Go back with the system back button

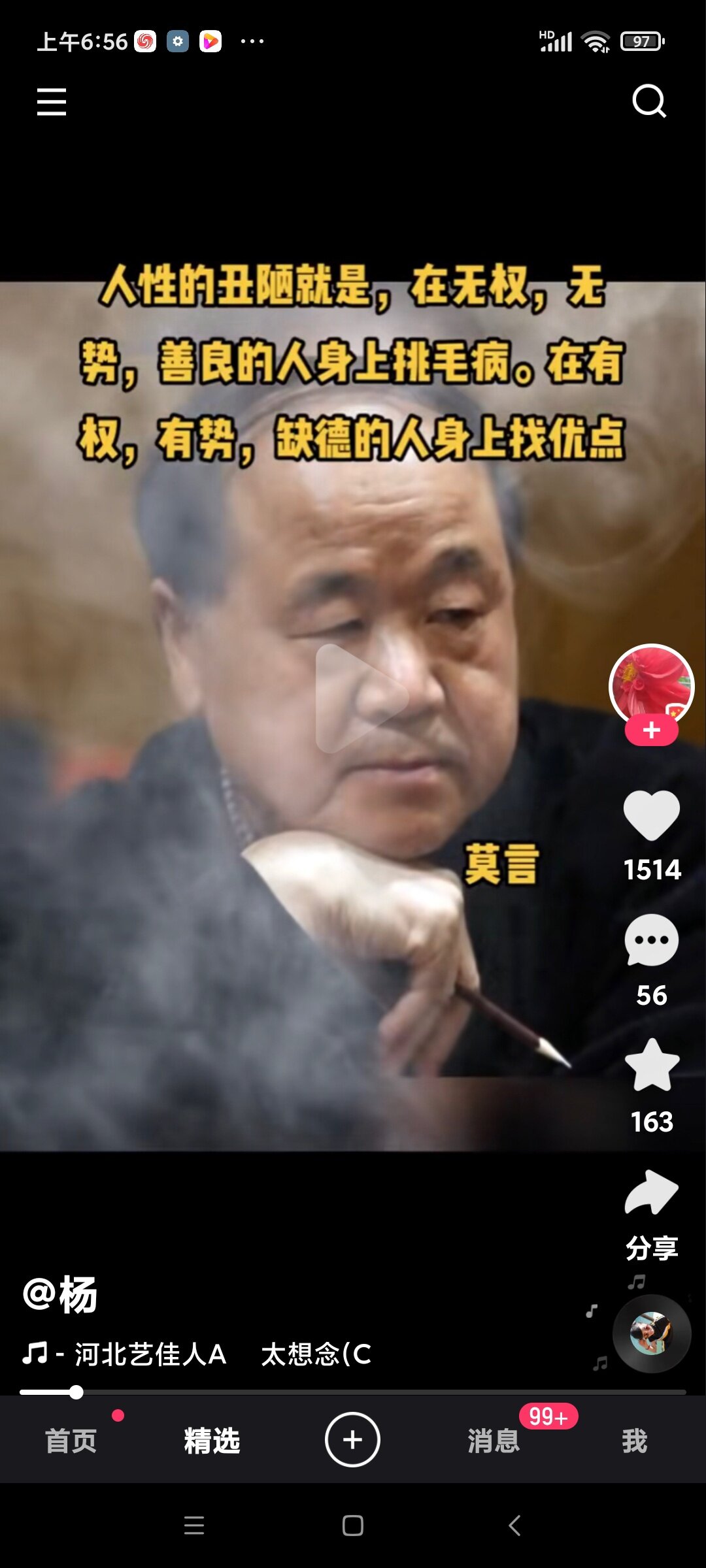pyautogui.click(x=514, y=1526)
